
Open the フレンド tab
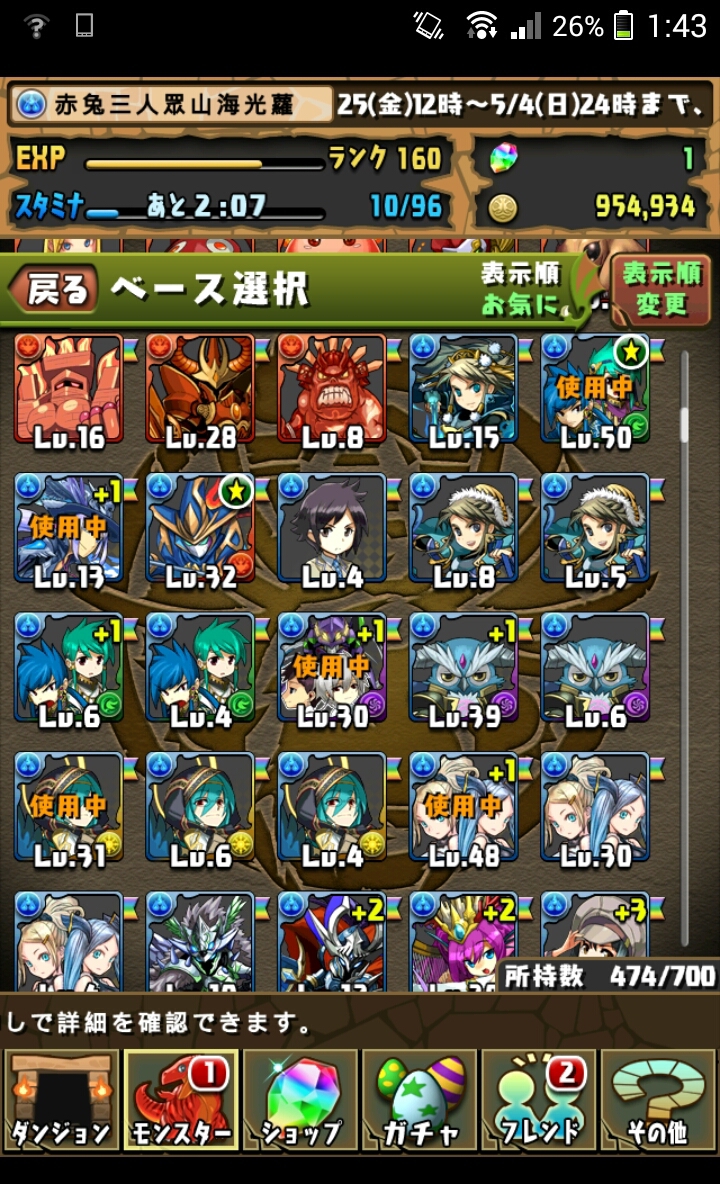(539, 1099)
